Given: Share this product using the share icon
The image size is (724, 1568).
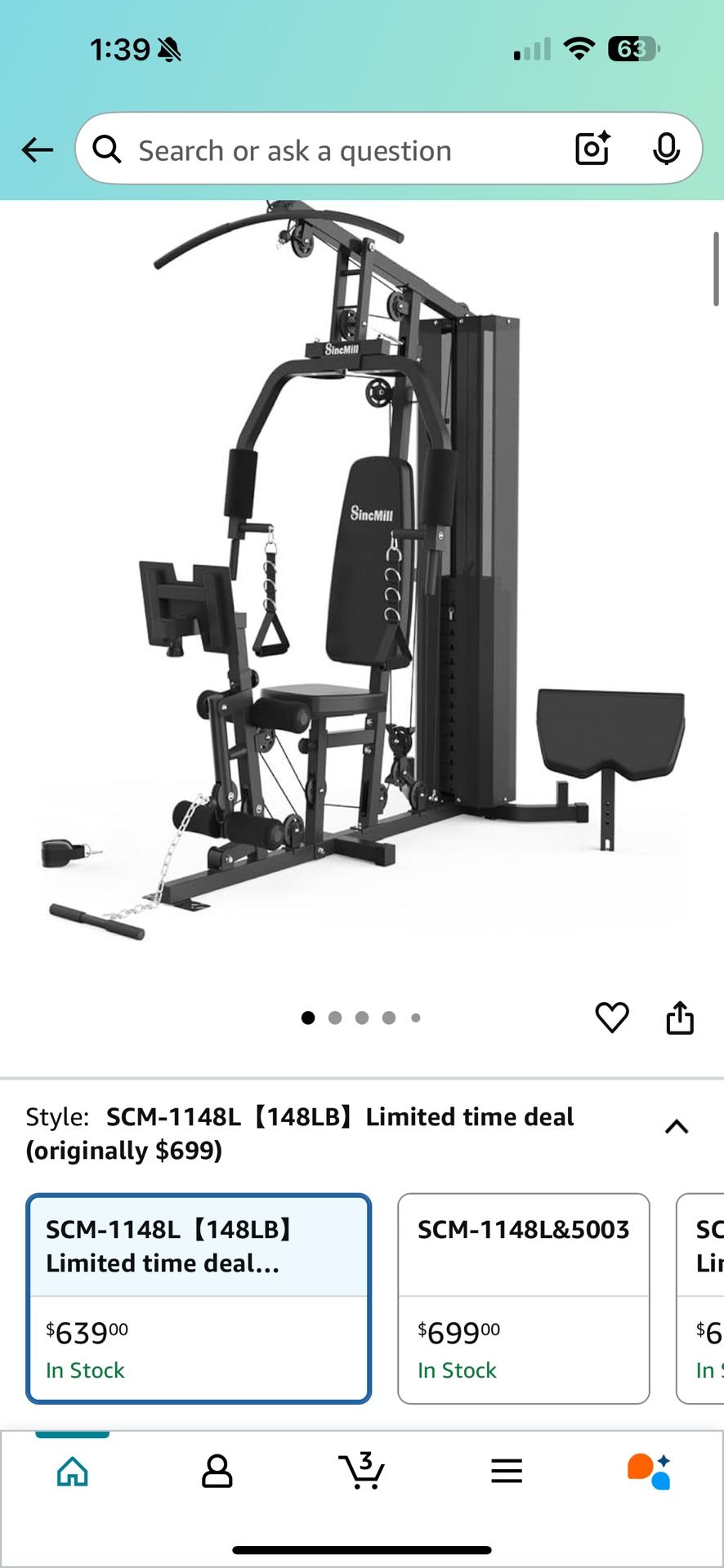Looking at the screenshot, I should tap(680, 1018).
